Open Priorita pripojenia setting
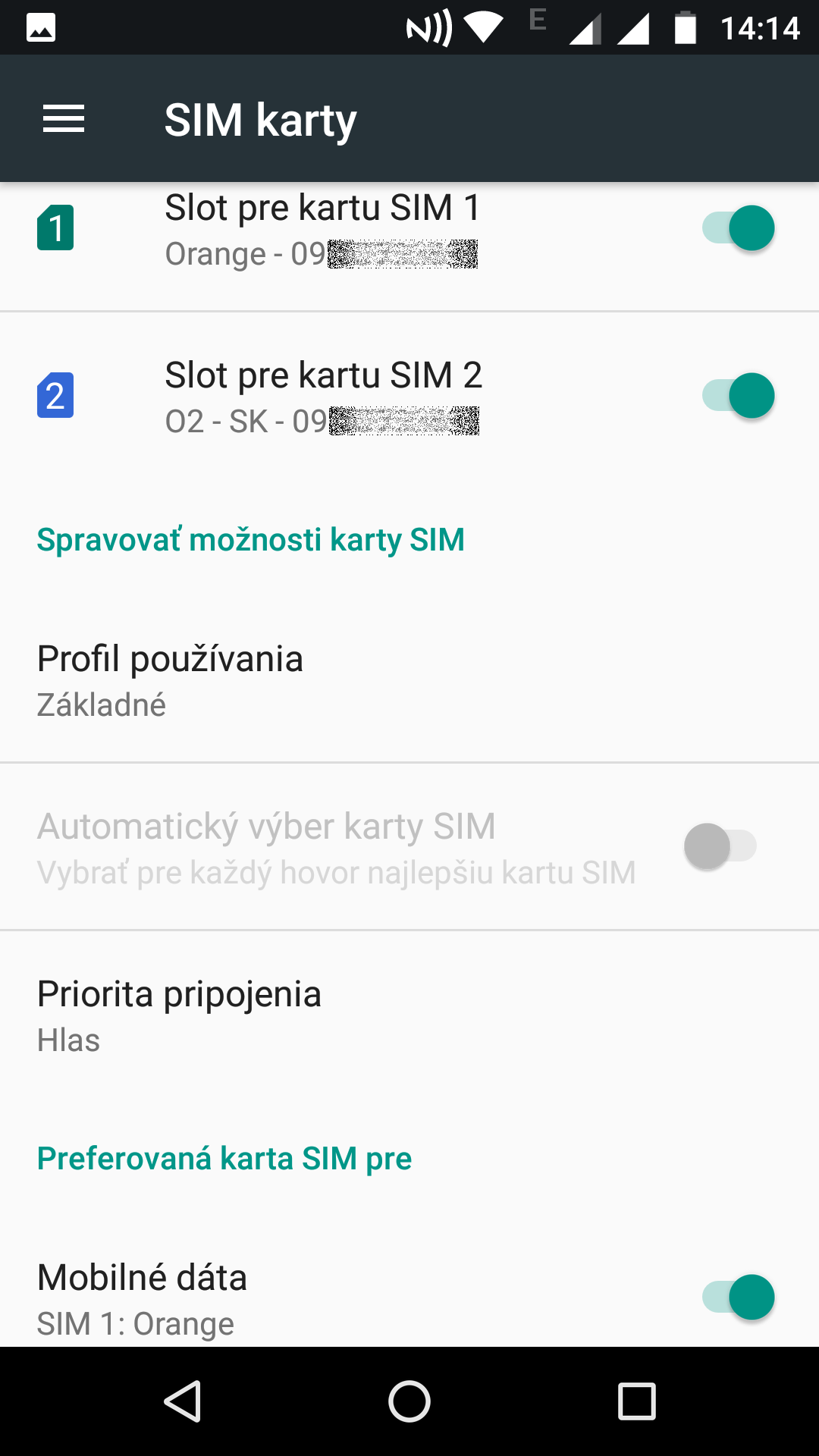 (x=409, y=1015)
